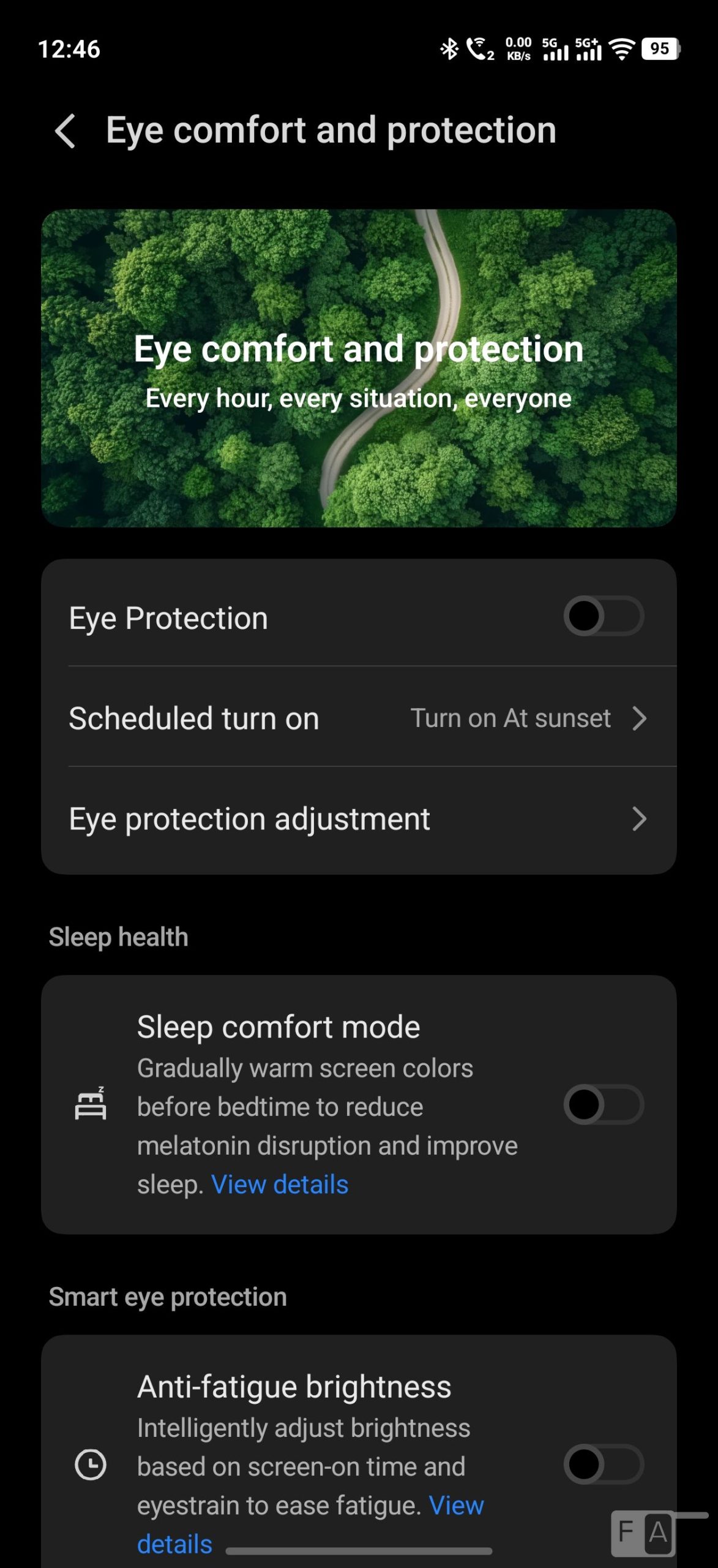Turn on the Eye Protection switch
This screenshot has height=1568, width=718.
coord(603,616)
